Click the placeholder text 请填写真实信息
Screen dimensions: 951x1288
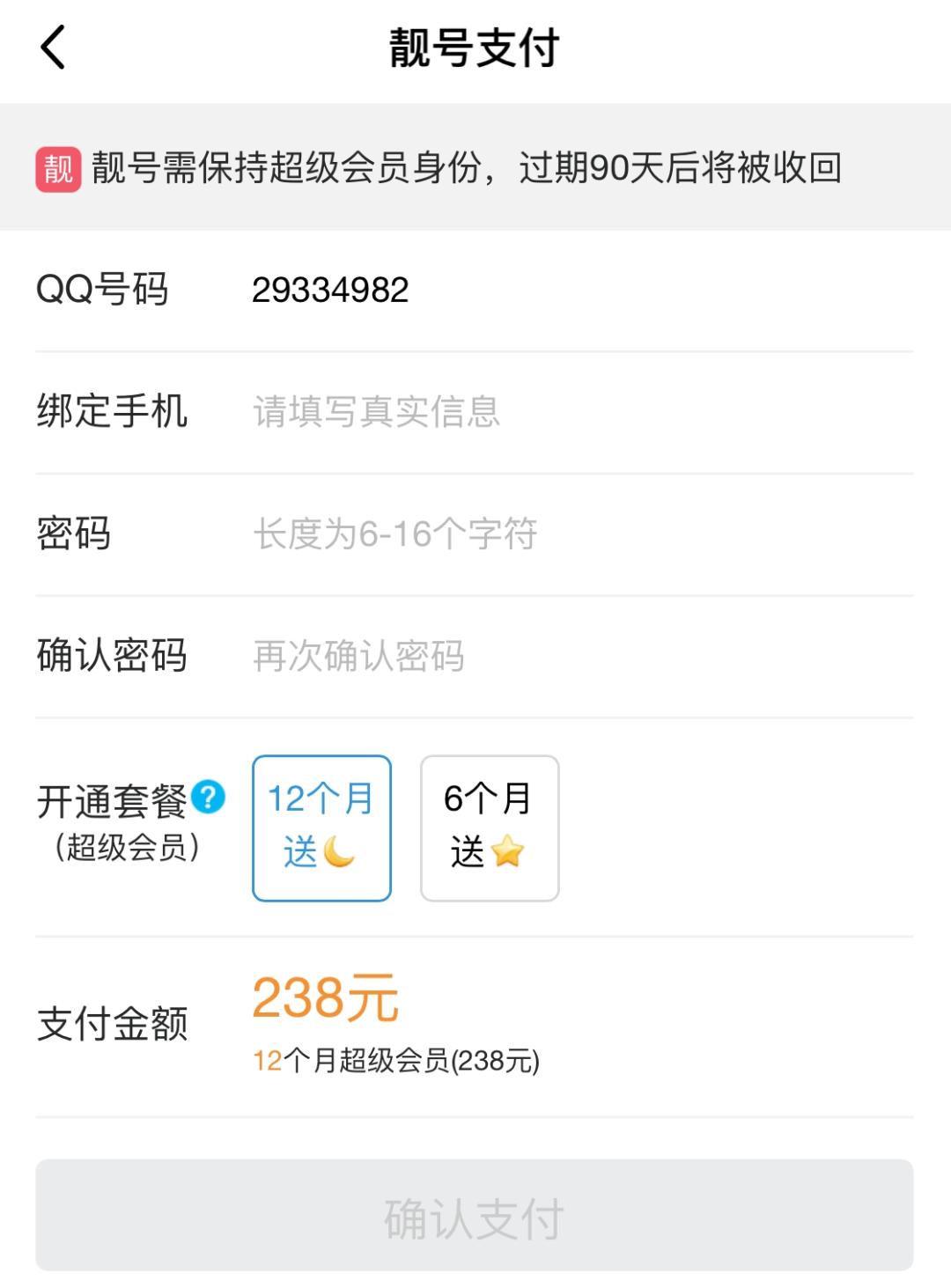click(375, 410)
